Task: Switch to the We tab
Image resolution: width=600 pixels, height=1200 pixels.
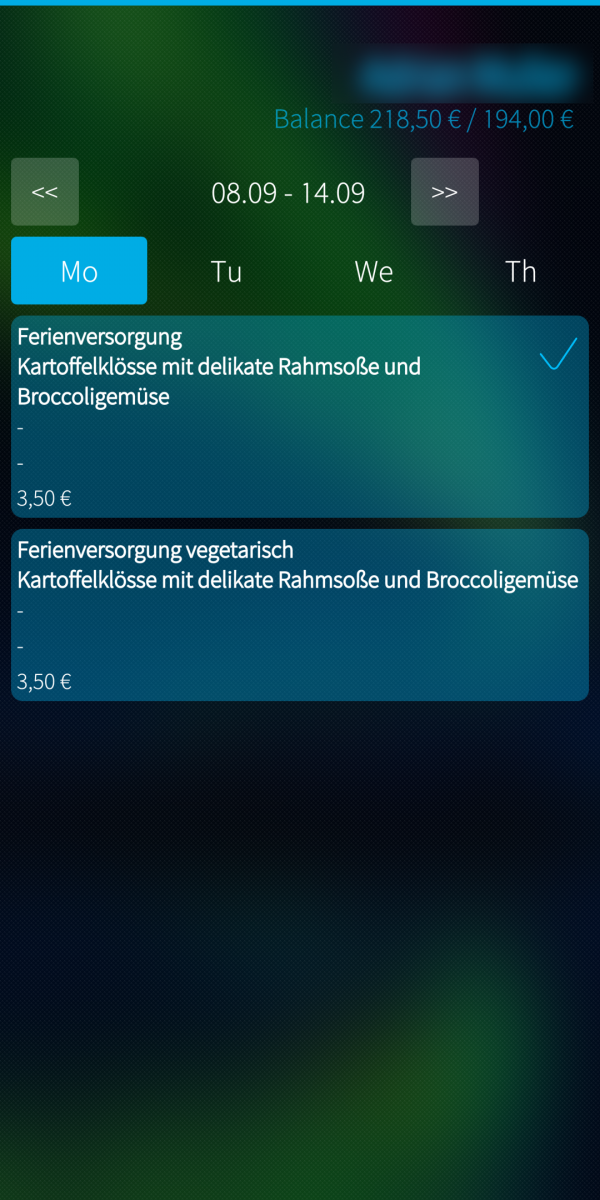Action: 374,271
